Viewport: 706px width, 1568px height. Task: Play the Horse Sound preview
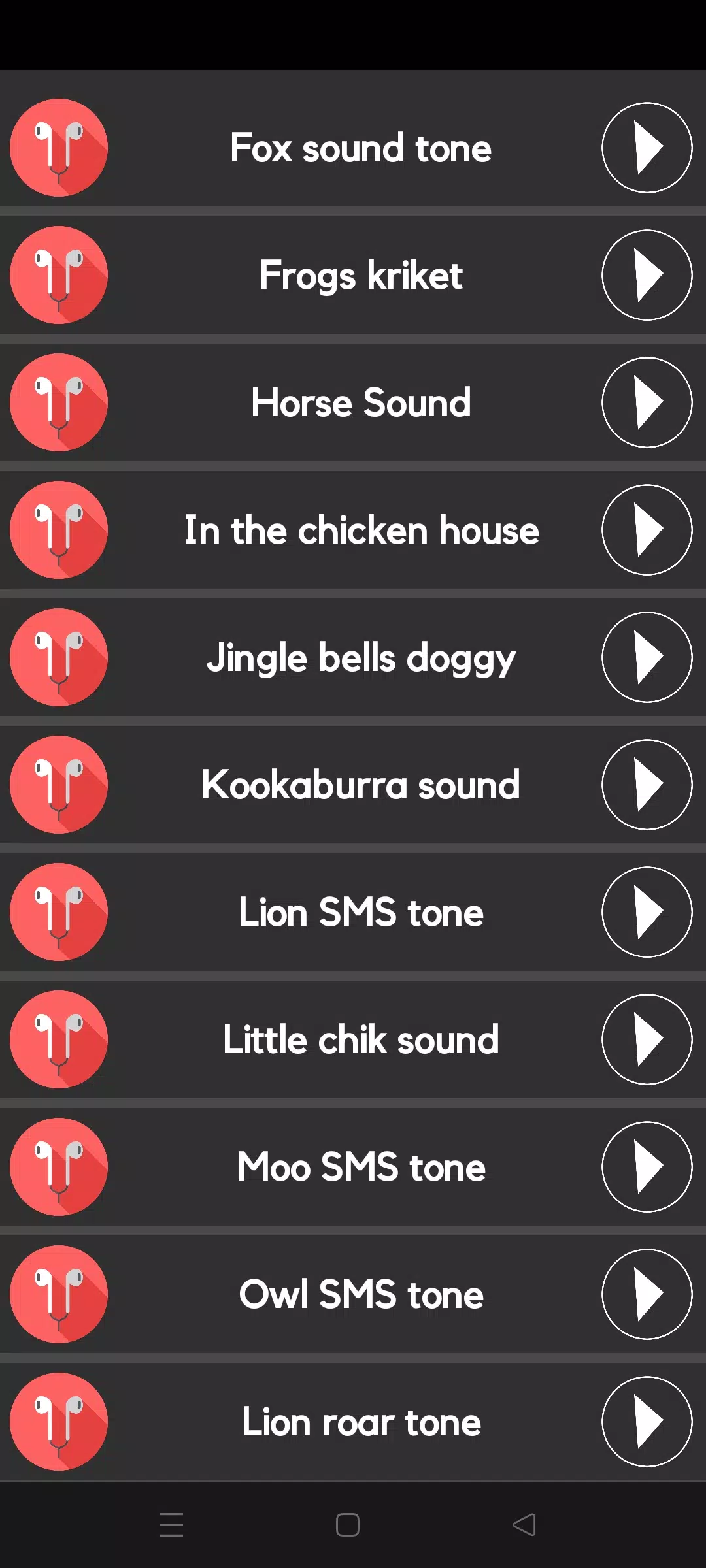coord(647,402)
